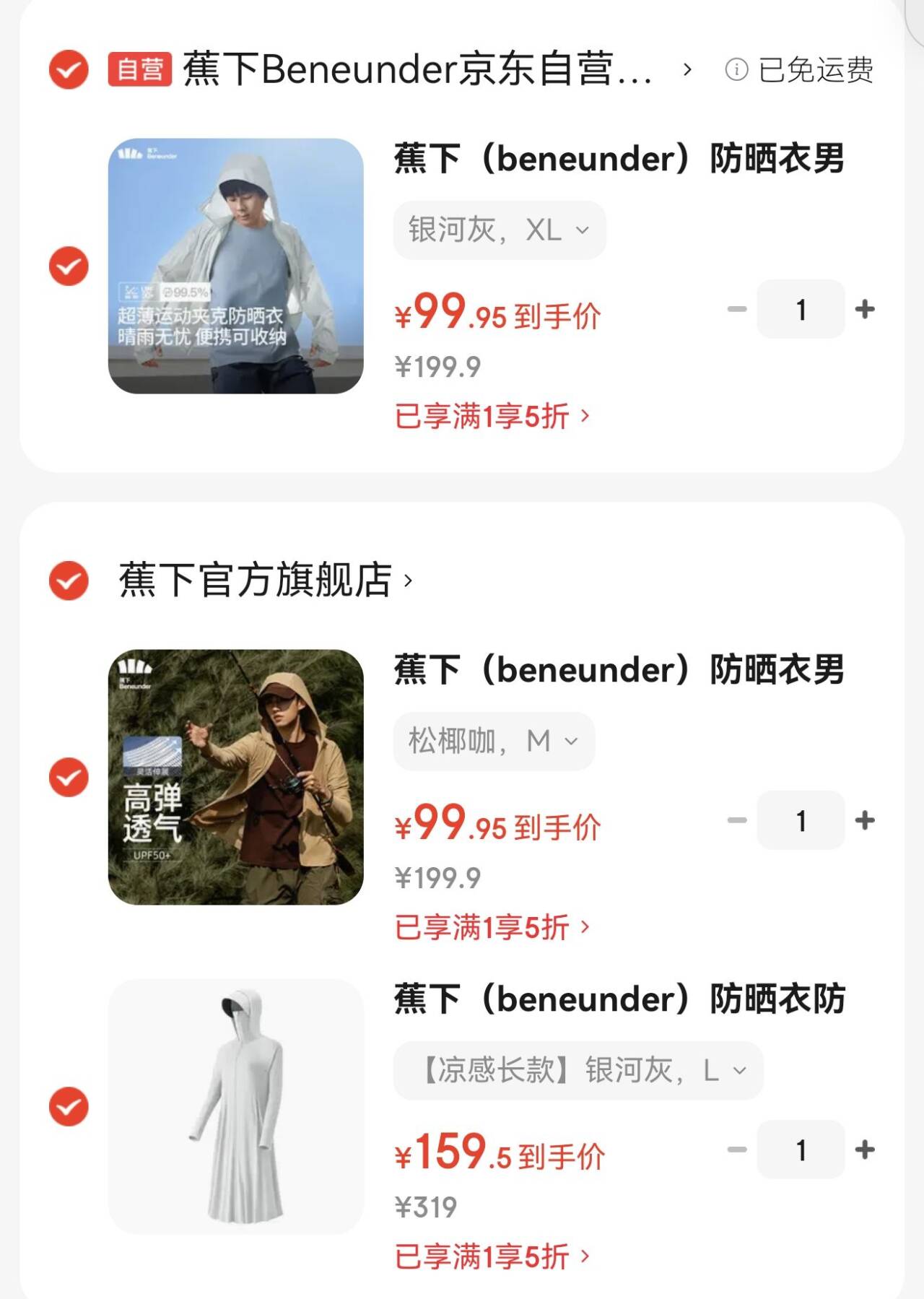Deselect the 凉感长款 银河灰 L item

[69, 1106]
